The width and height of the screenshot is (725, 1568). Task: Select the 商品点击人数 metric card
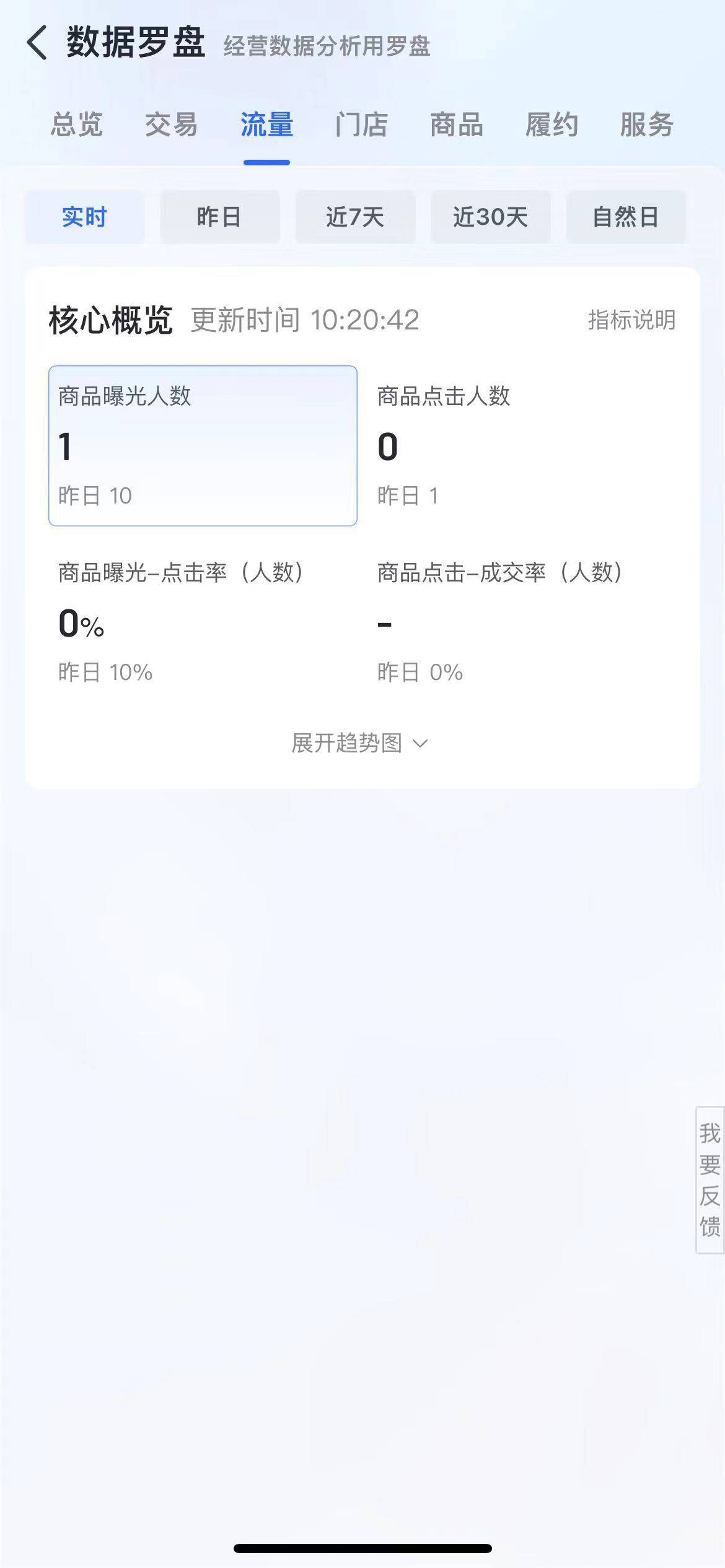[x=521, y=445]
